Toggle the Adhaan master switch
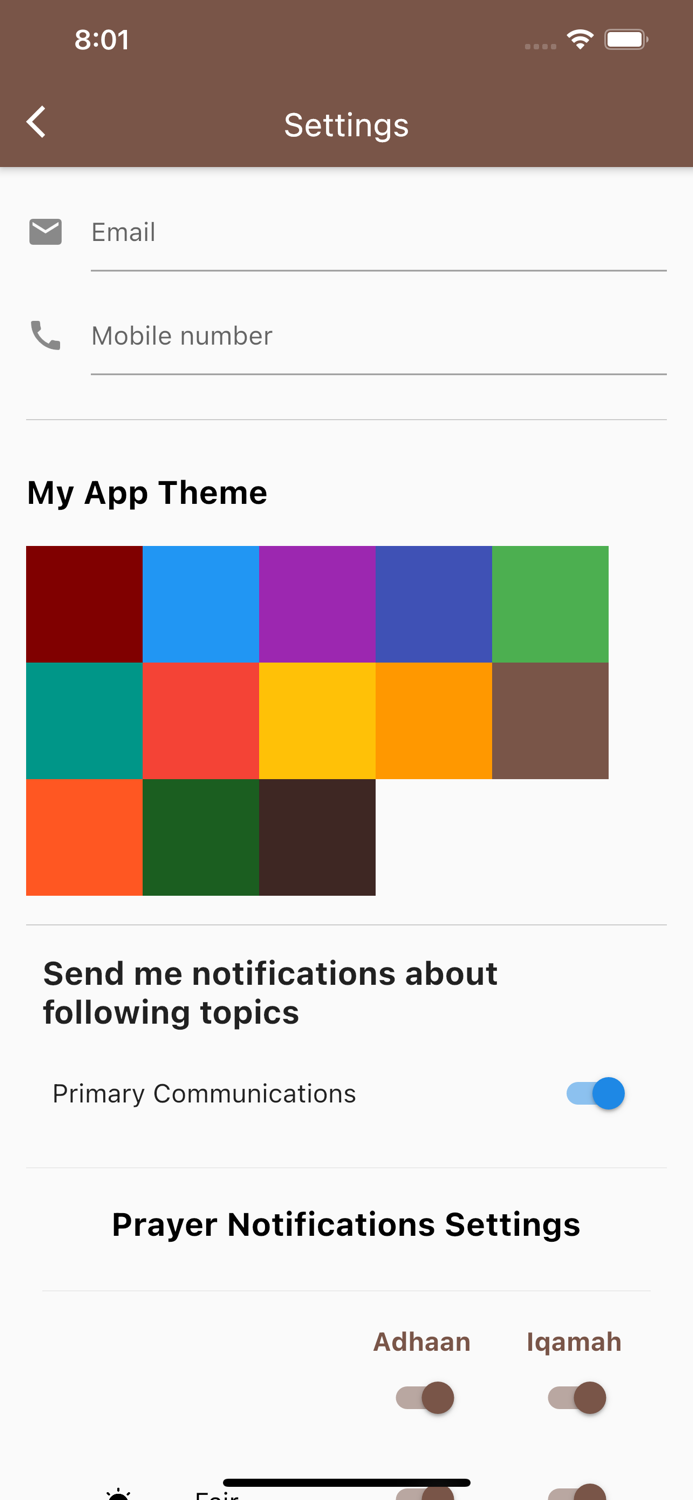 coord(425,1398)
